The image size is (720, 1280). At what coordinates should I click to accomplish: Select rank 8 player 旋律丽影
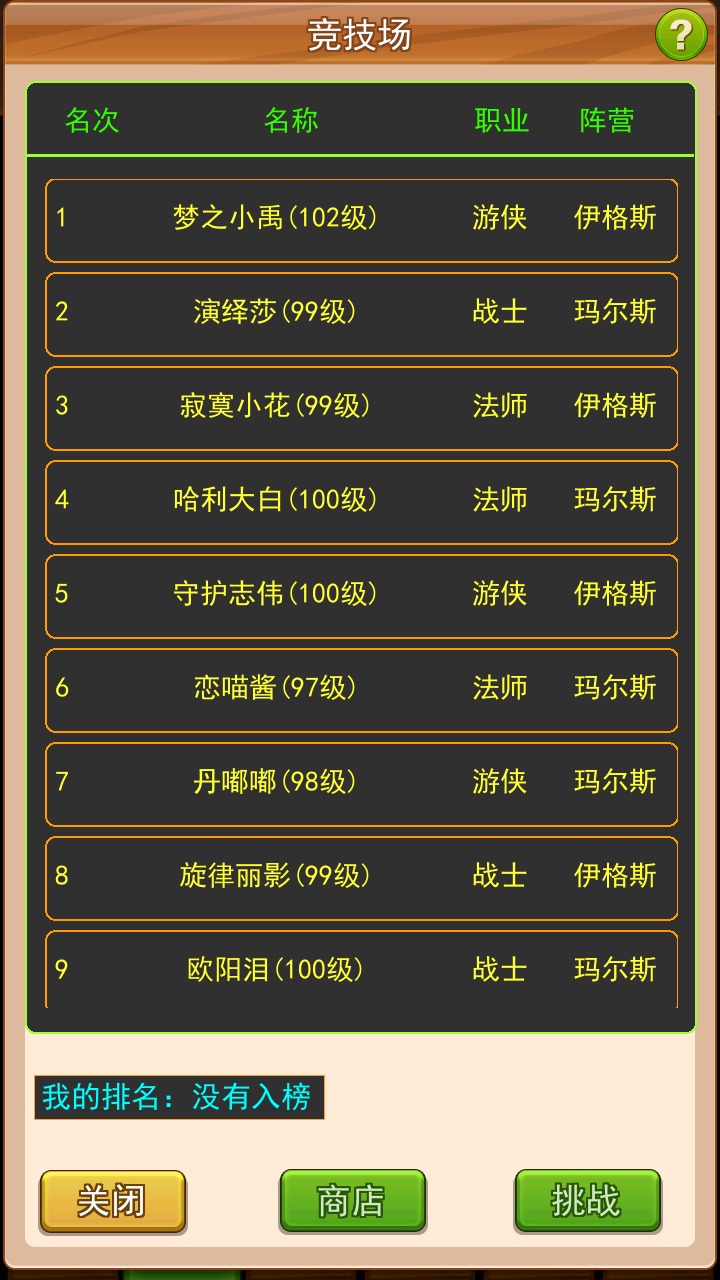point(361,878)
